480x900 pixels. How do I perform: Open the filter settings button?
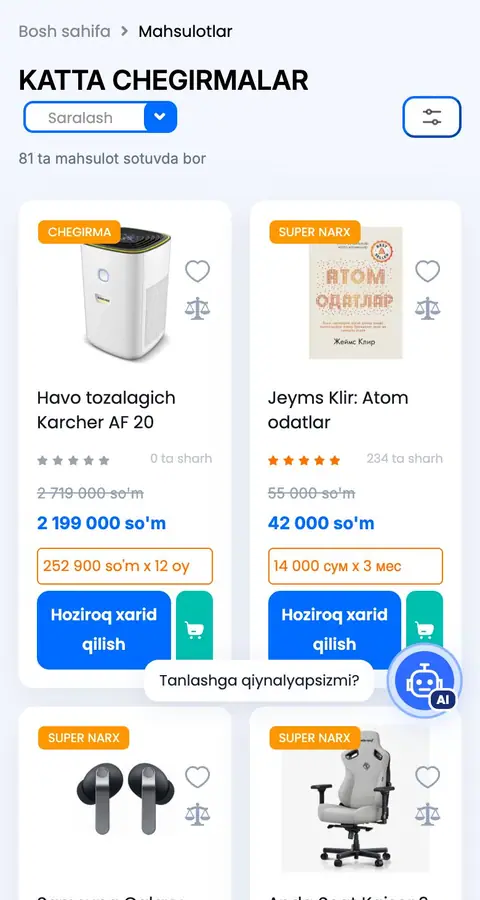pos(432,117)
